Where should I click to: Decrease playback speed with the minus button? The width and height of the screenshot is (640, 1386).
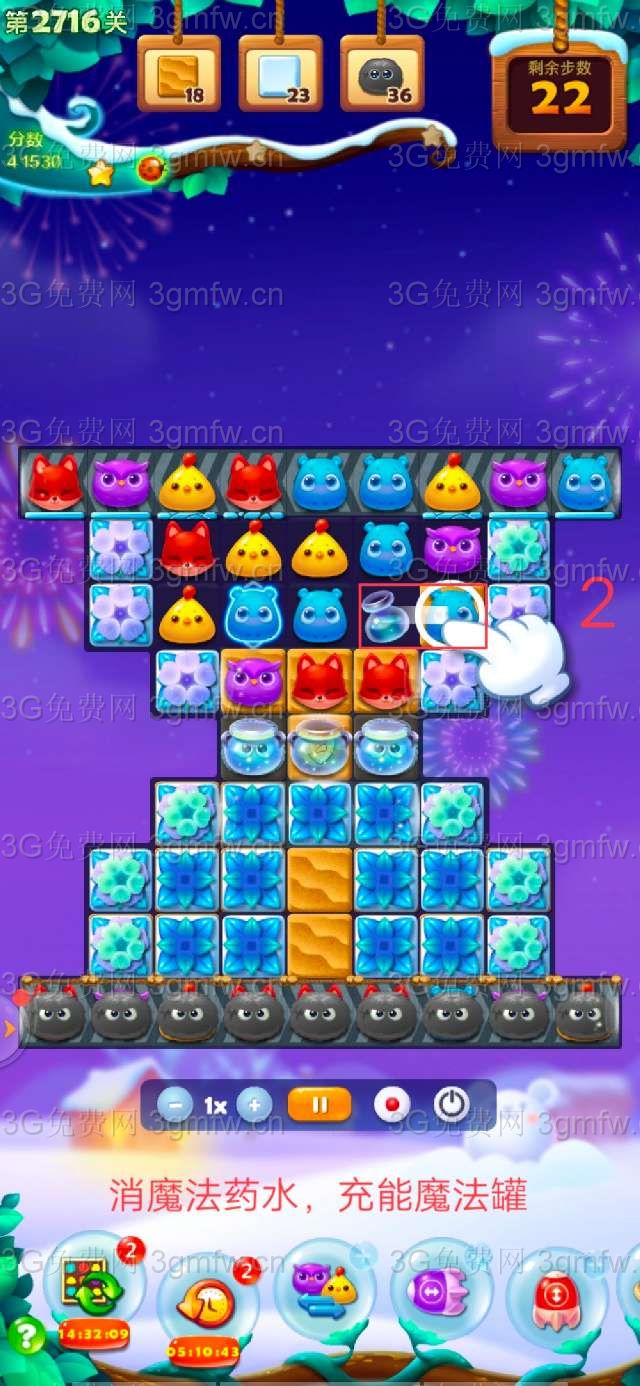pos(175,1105)
